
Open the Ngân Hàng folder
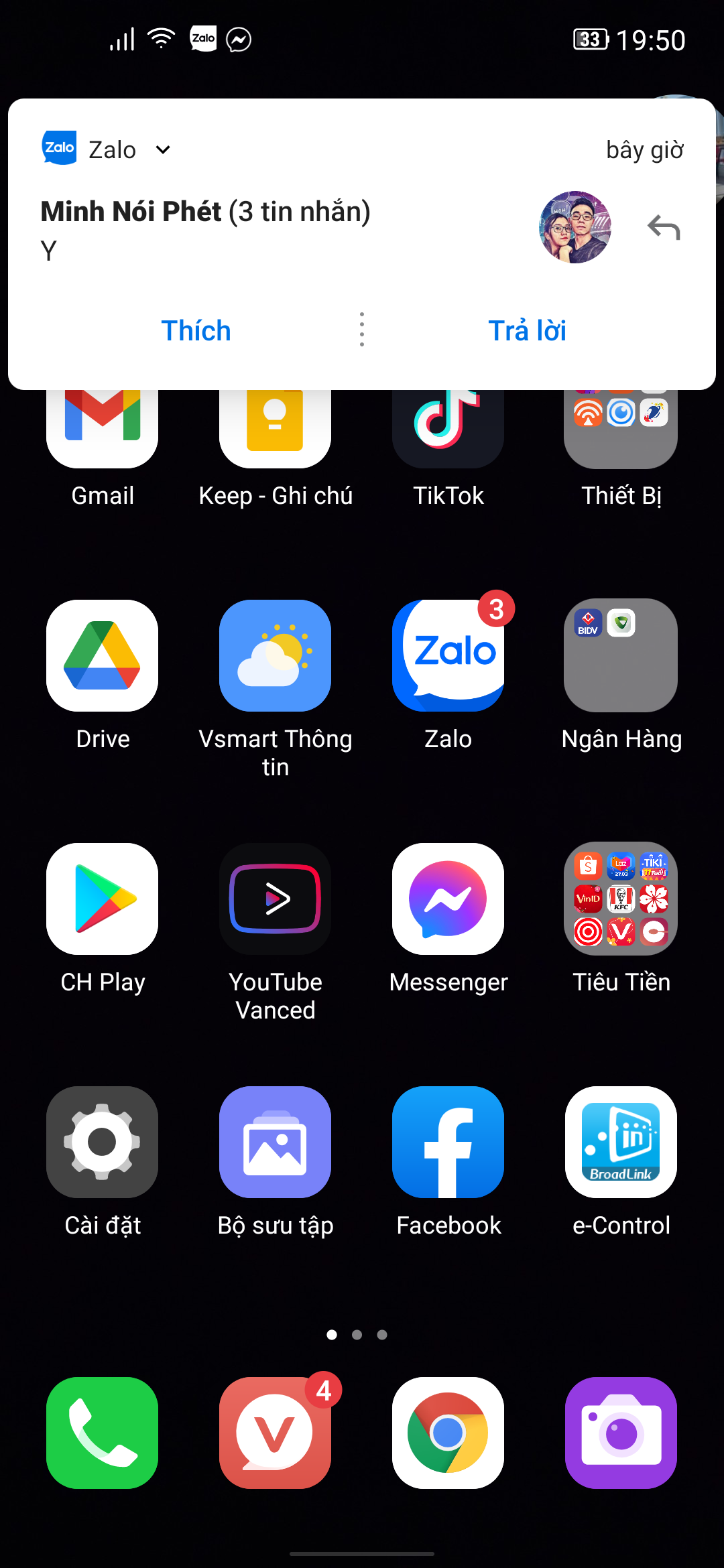coord(621,655)
